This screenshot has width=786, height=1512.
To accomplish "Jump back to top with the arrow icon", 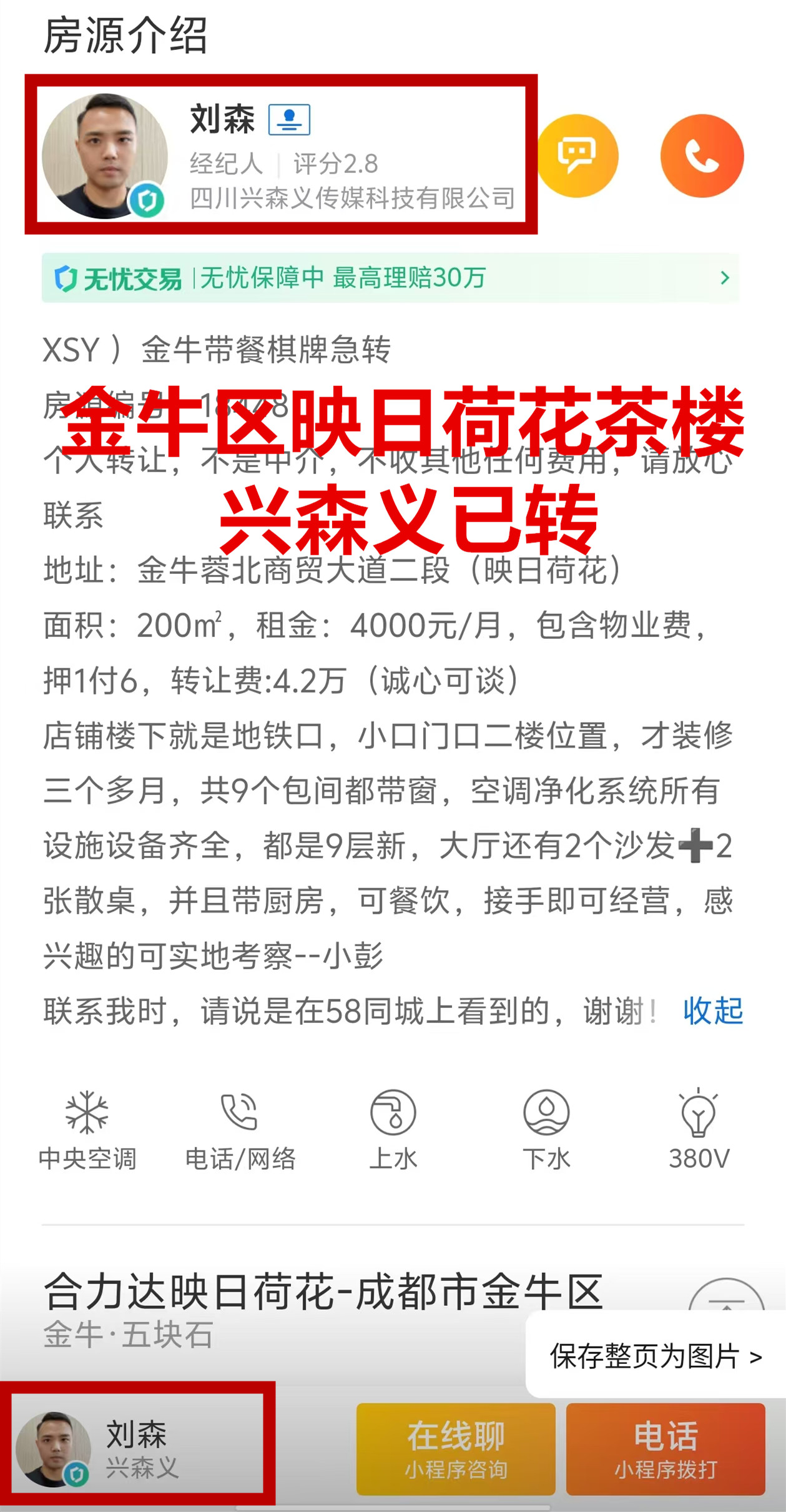I will 726,1297.
